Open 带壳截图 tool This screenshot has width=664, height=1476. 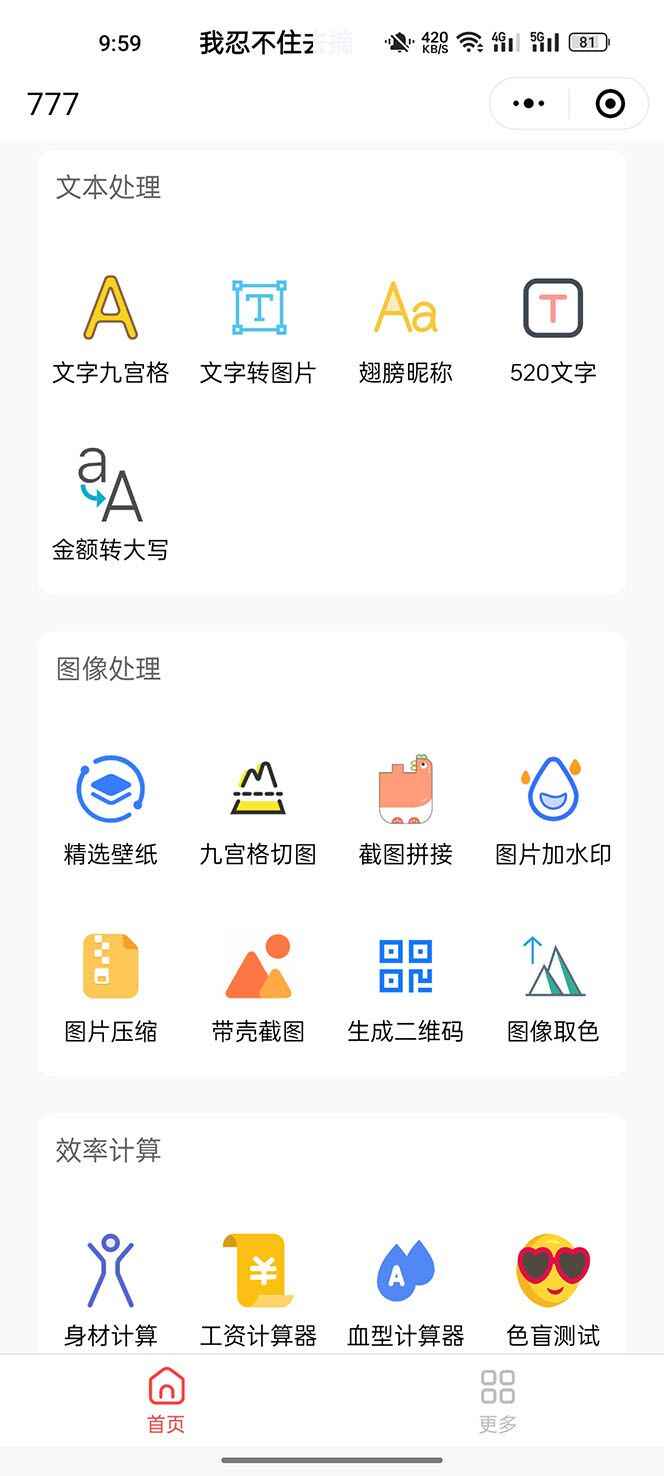(258, 986)
